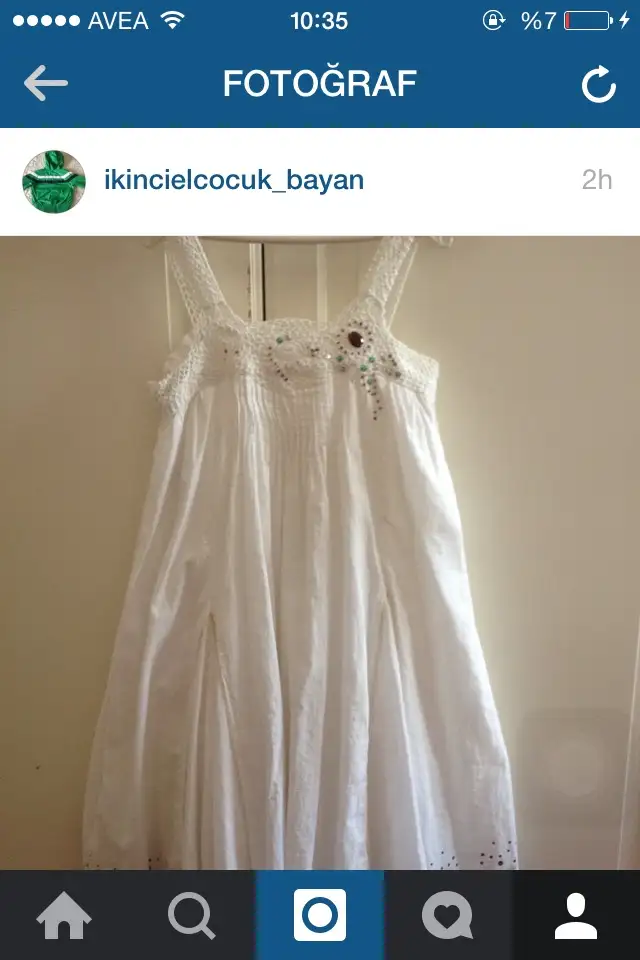Open the camera tab
Screen dimensions: 640x960
(320, 915)
